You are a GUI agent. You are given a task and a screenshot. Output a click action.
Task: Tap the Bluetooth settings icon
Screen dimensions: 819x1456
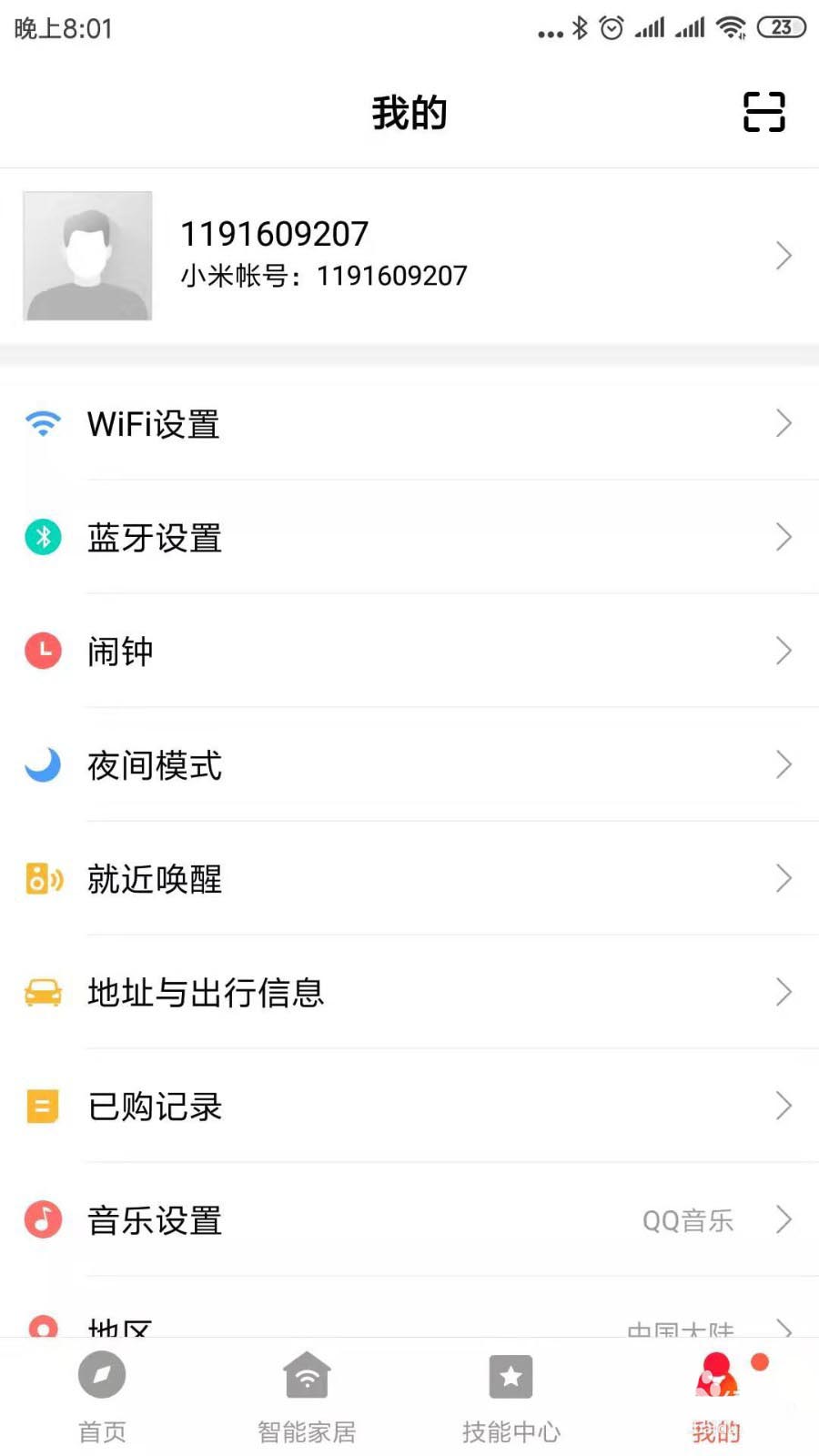click(42, 537)
